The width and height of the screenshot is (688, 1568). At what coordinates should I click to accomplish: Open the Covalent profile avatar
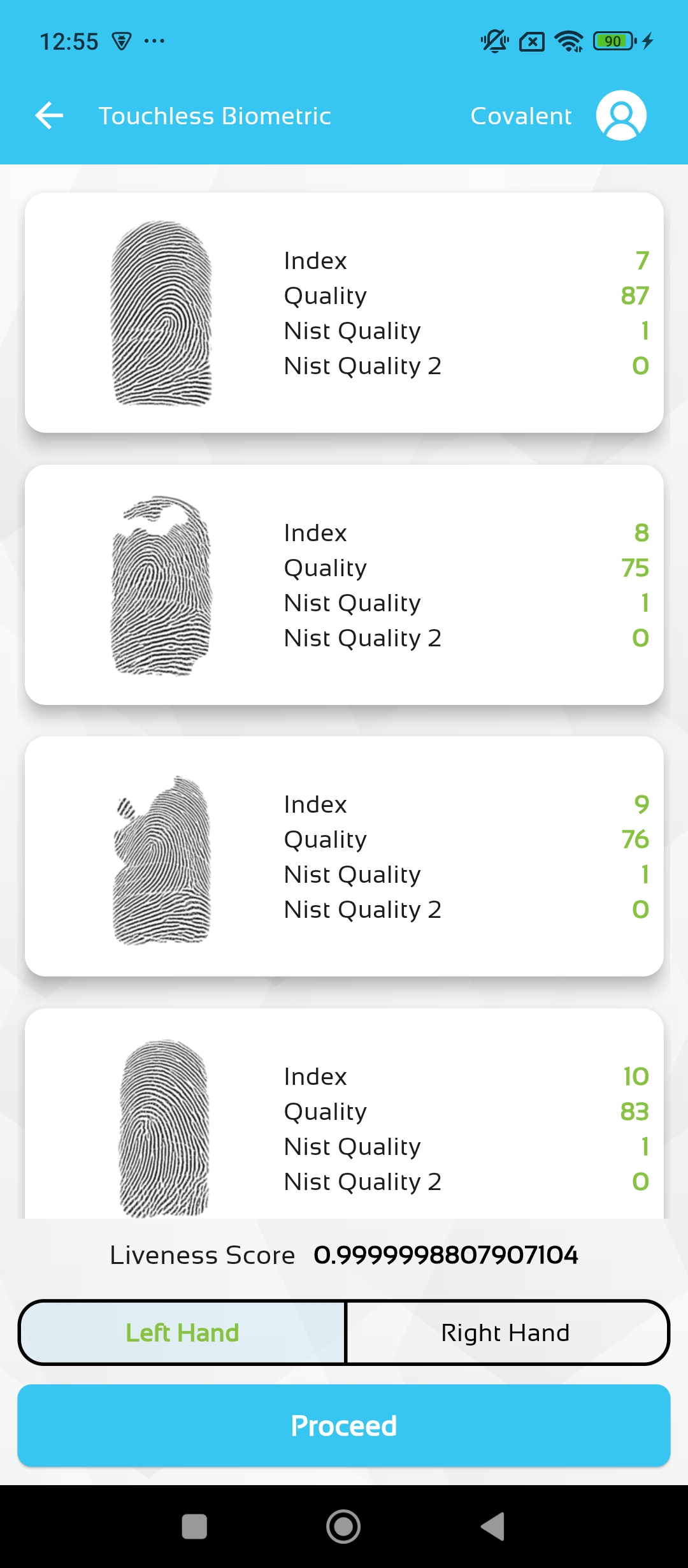[x=621, y=115]
